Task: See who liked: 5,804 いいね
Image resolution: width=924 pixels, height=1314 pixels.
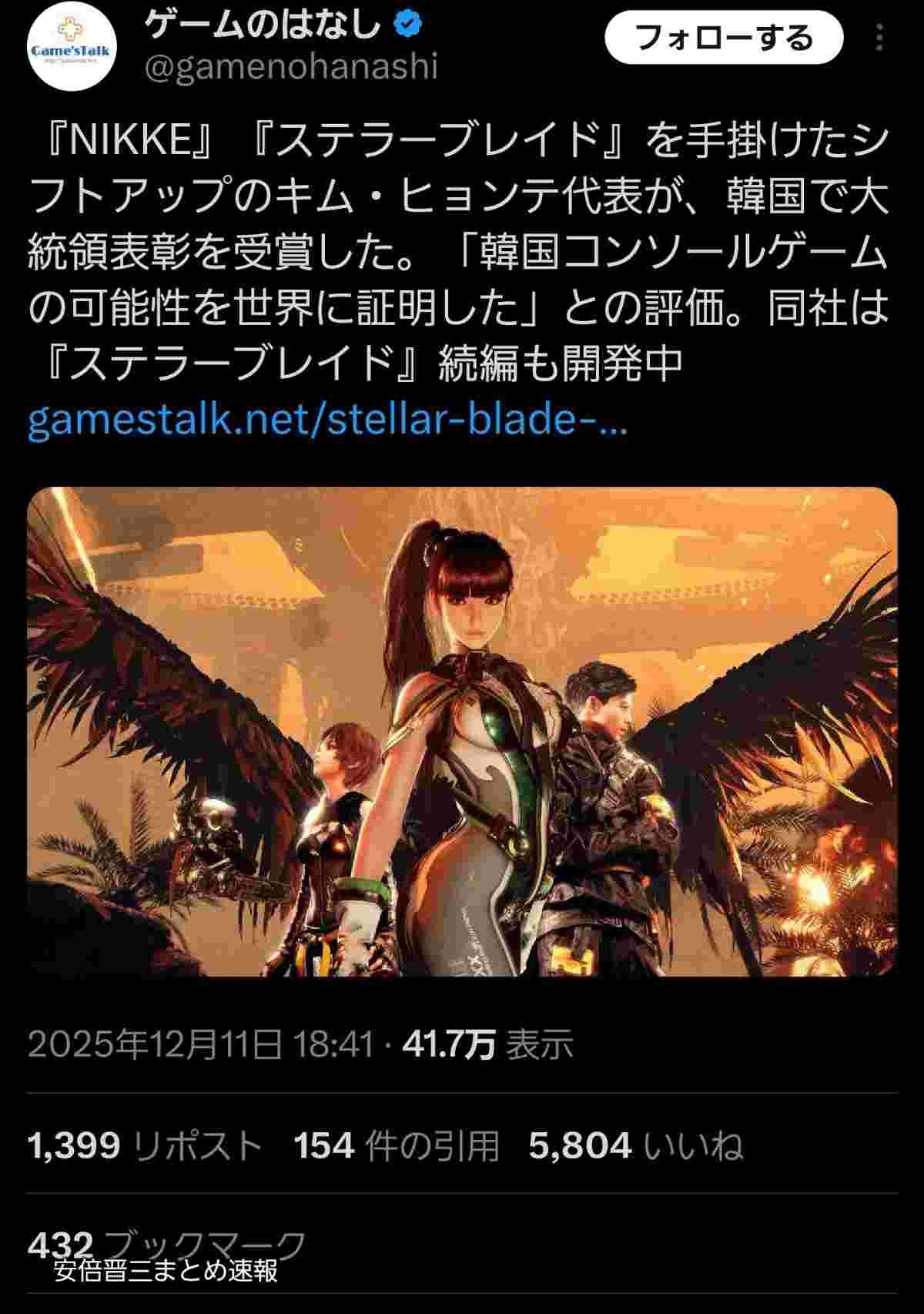Action: [x=635, y=1145]
